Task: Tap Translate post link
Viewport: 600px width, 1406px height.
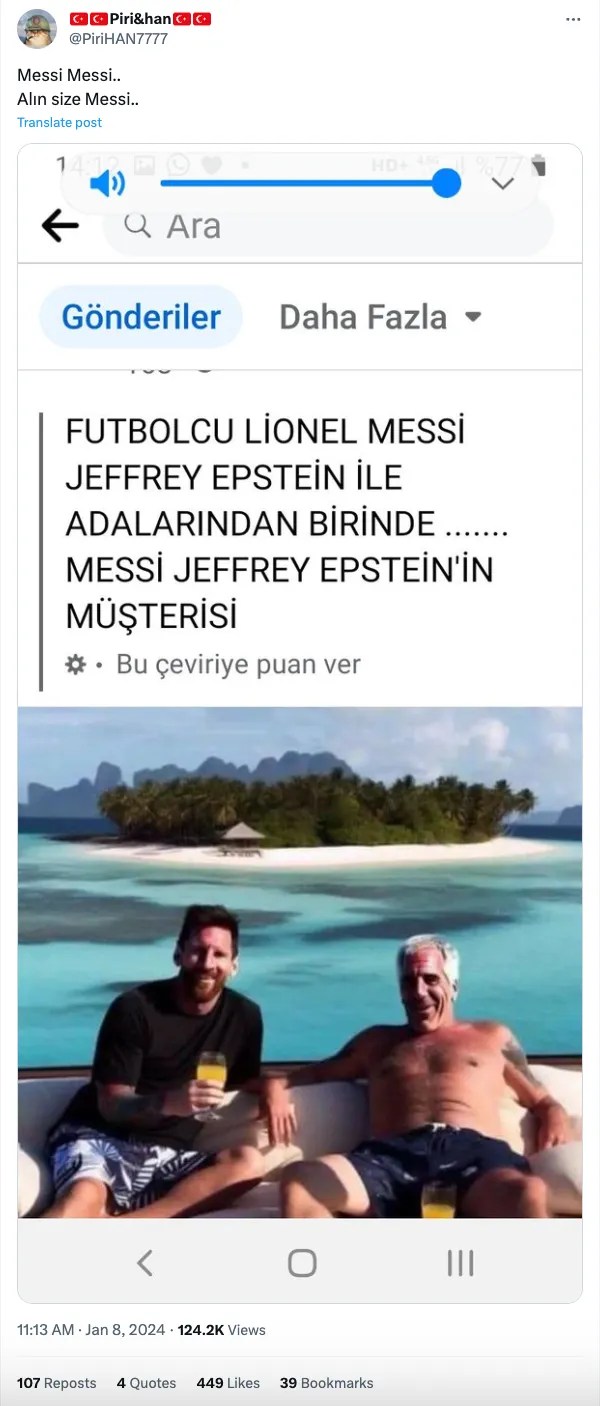Action: 59,122
